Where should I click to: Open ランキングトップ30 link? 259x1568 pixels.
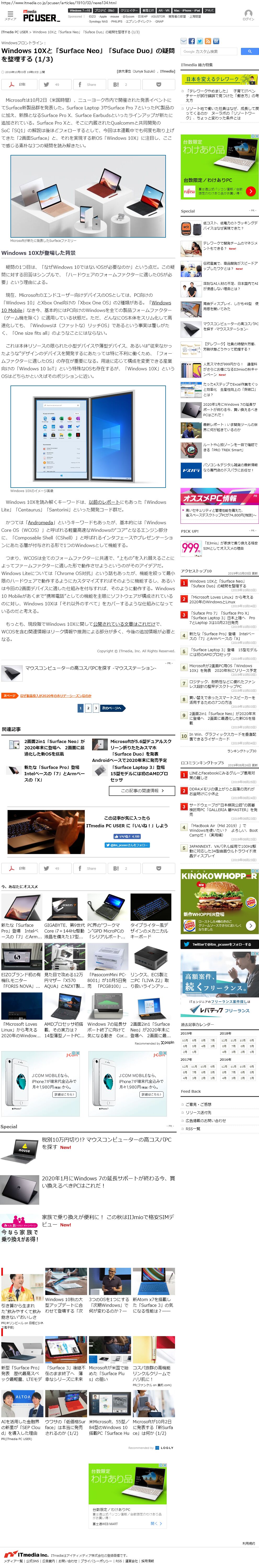coord(241,751)
